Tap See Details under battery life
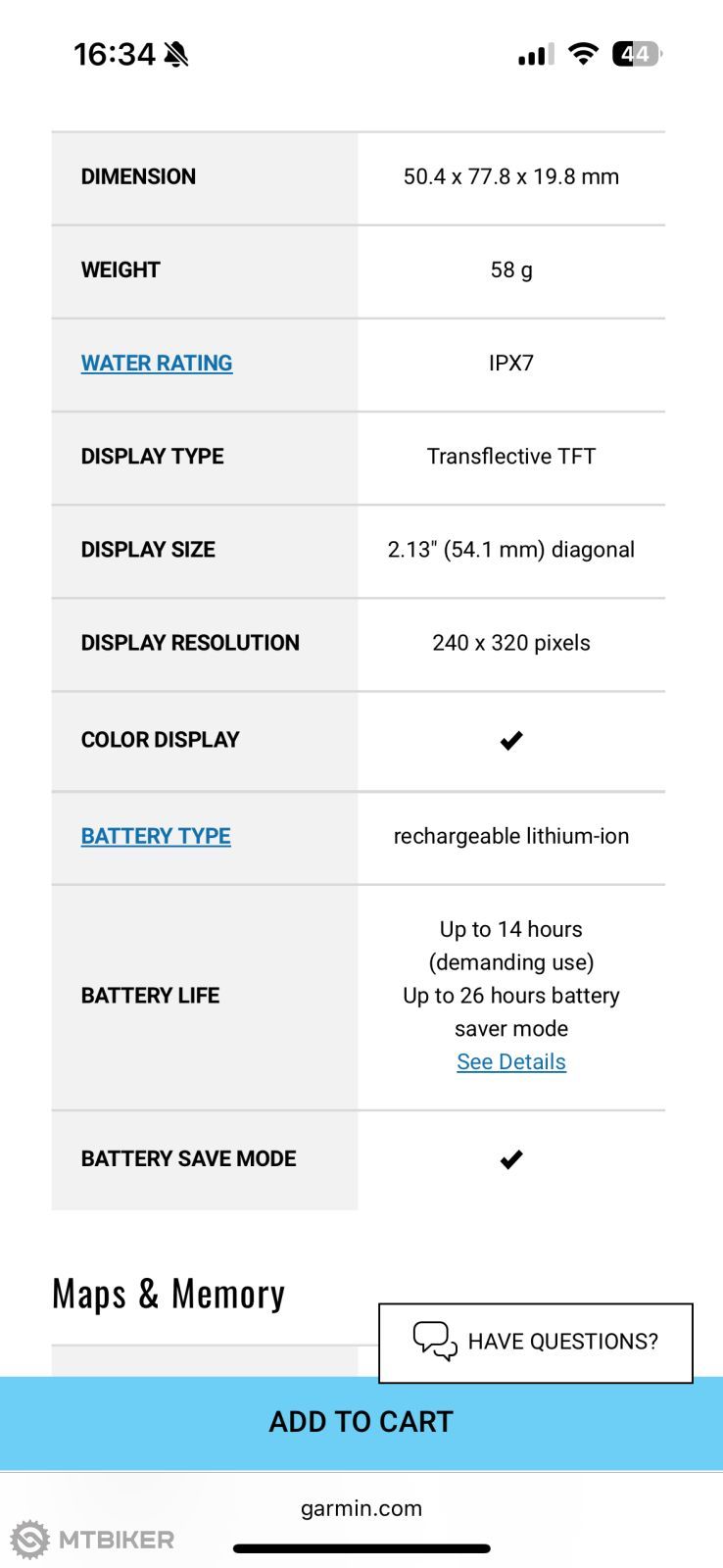The width and height of the screenshot is (723, 1568). [x=511, y=1062]
